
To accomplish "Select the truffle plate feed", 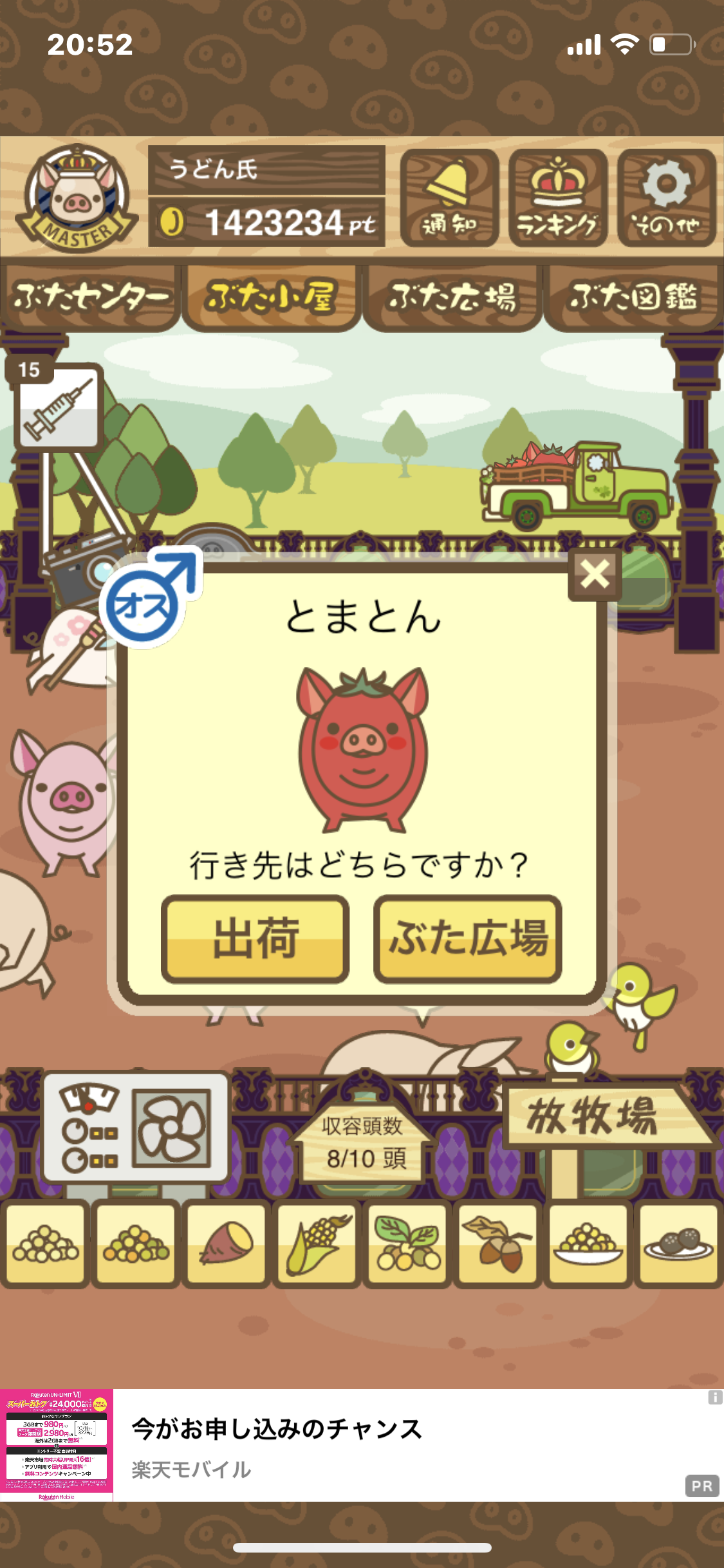I will point(679,1244).
